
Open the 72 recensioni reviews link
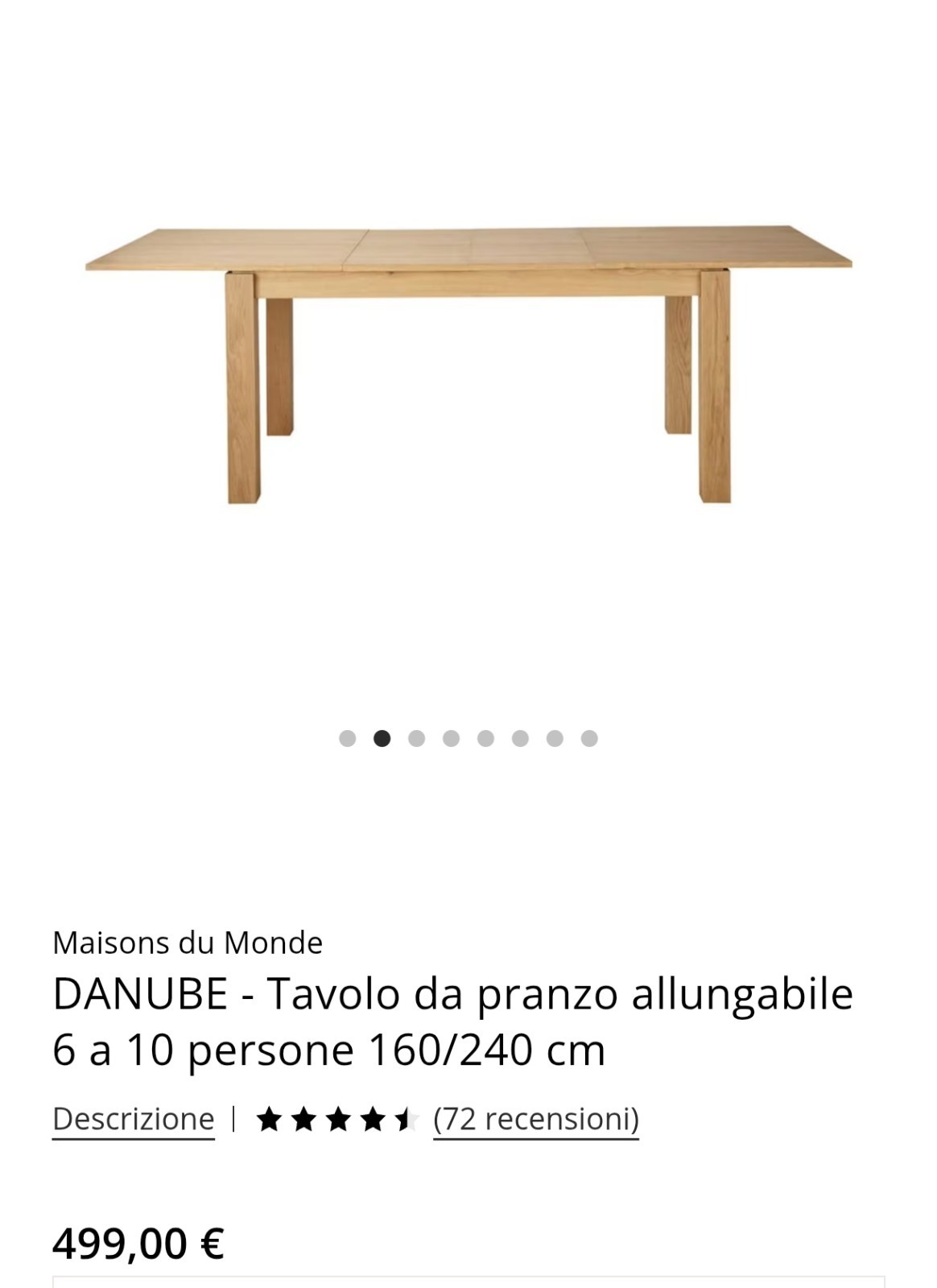tap(536, 1119)
